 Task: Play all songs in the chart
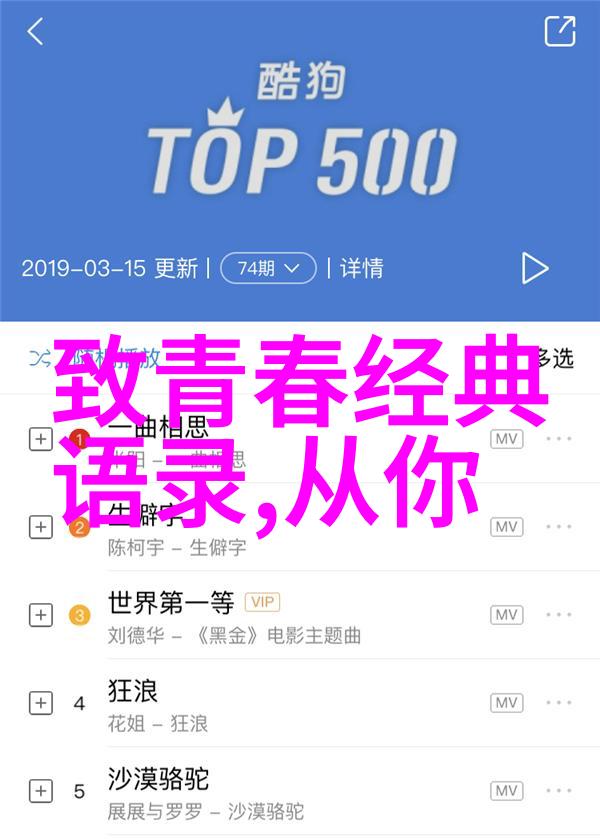(534, 268)
